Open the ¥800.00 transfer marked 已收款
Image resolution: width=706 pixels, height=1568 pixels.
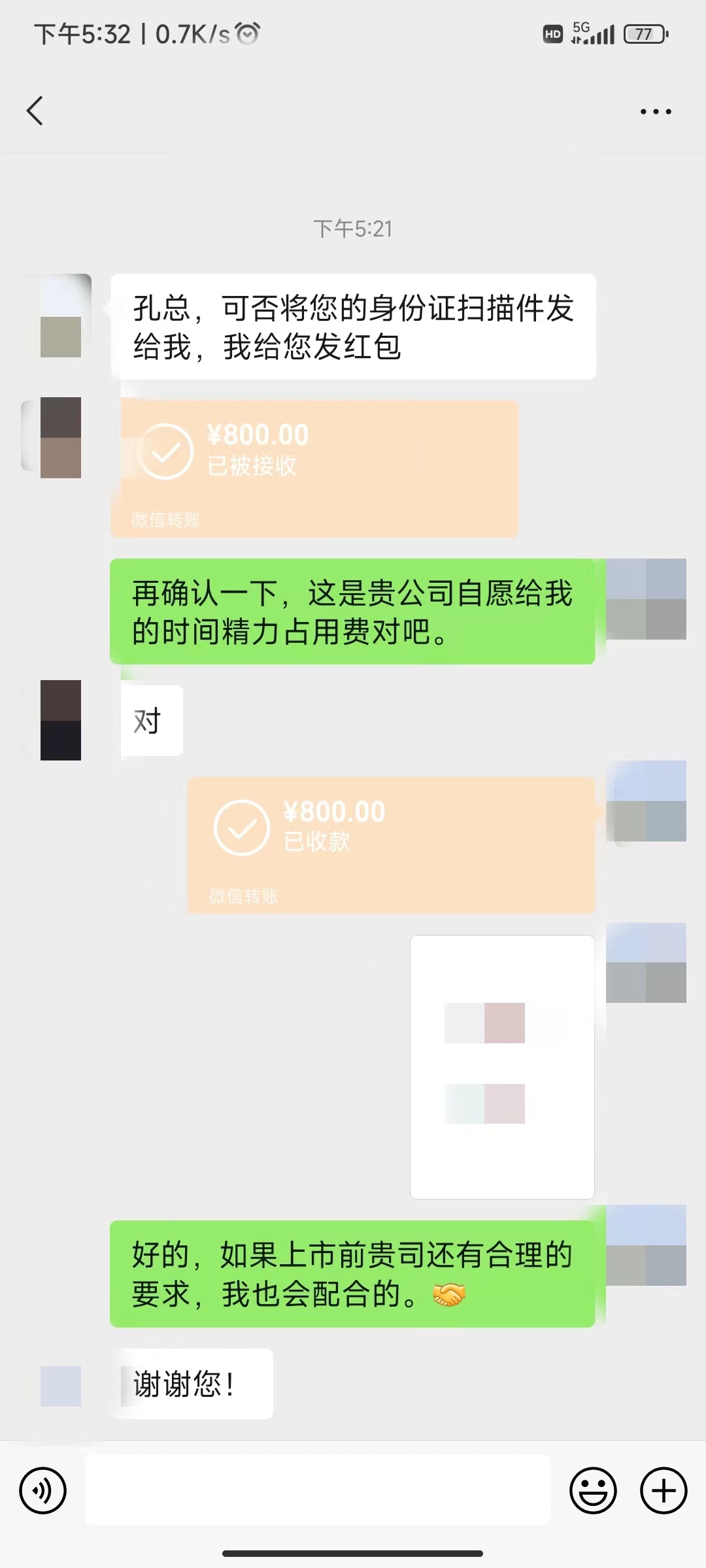click(391, 844)
